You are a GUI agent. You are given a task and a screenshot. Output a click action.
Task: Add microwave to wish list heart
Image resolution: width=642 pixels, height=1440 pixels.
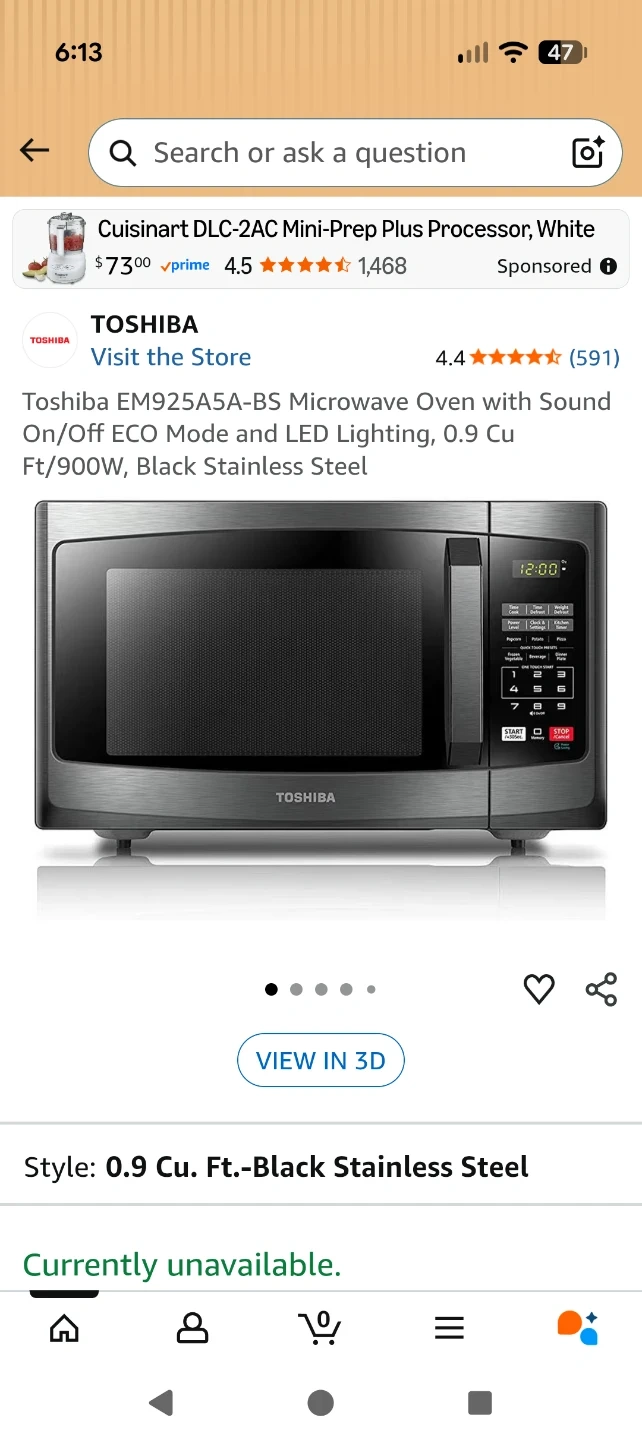point(539,989)
